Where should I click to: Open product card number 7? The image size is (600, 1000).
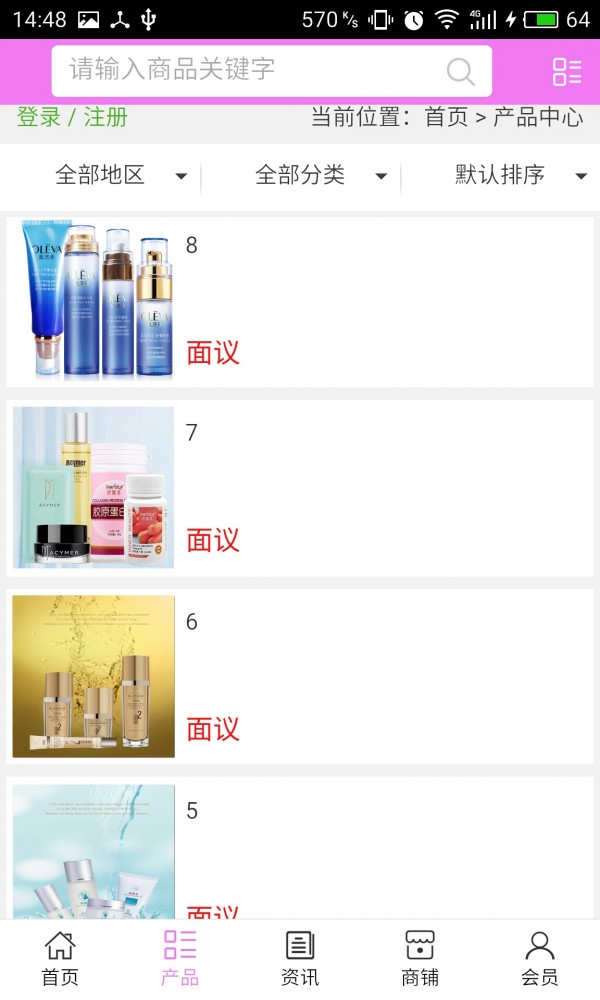pyautogui.click(x=300, y=488)
